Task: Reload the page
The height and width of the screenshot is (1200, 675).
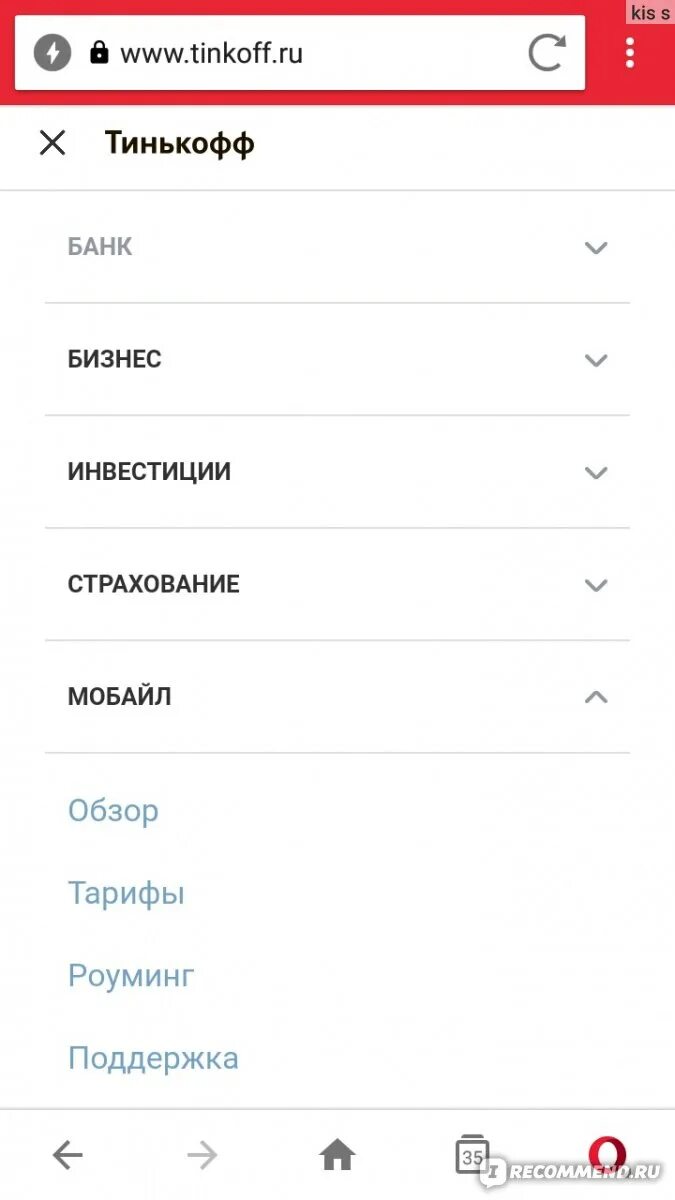Action: pos(547,53)
